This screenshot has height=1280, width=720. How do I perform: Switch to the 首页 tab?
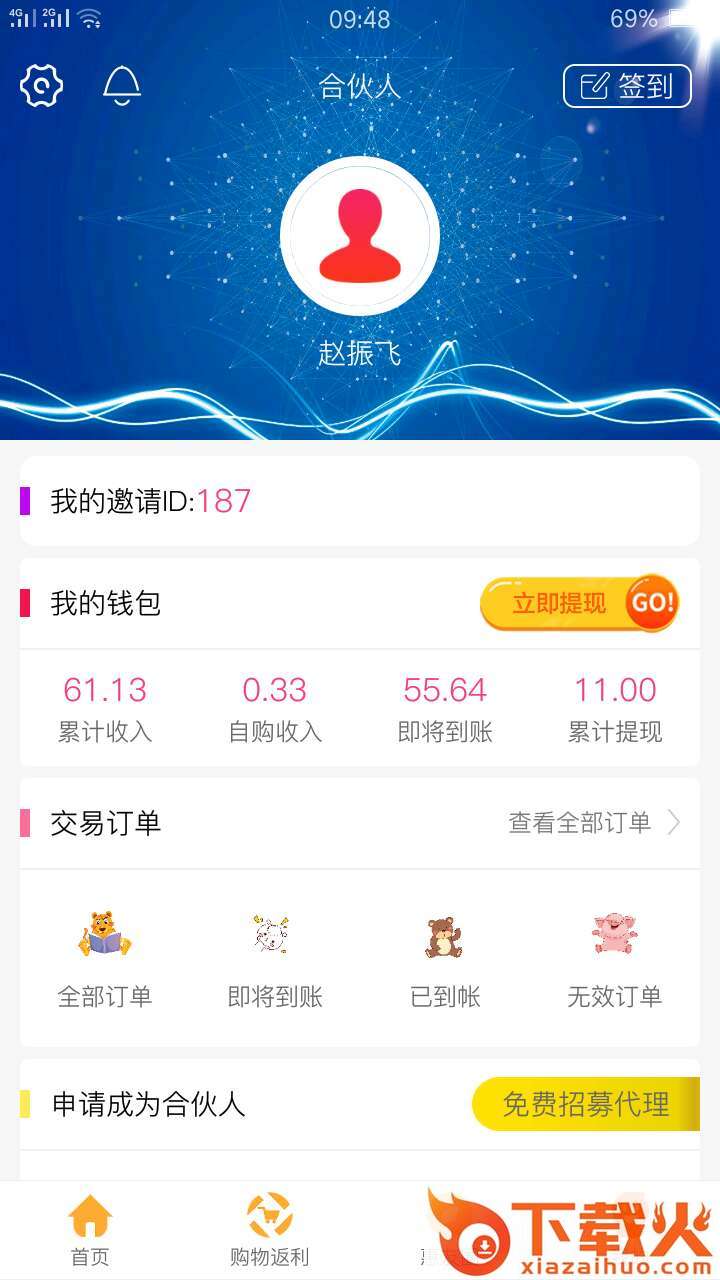point(90,1231)
